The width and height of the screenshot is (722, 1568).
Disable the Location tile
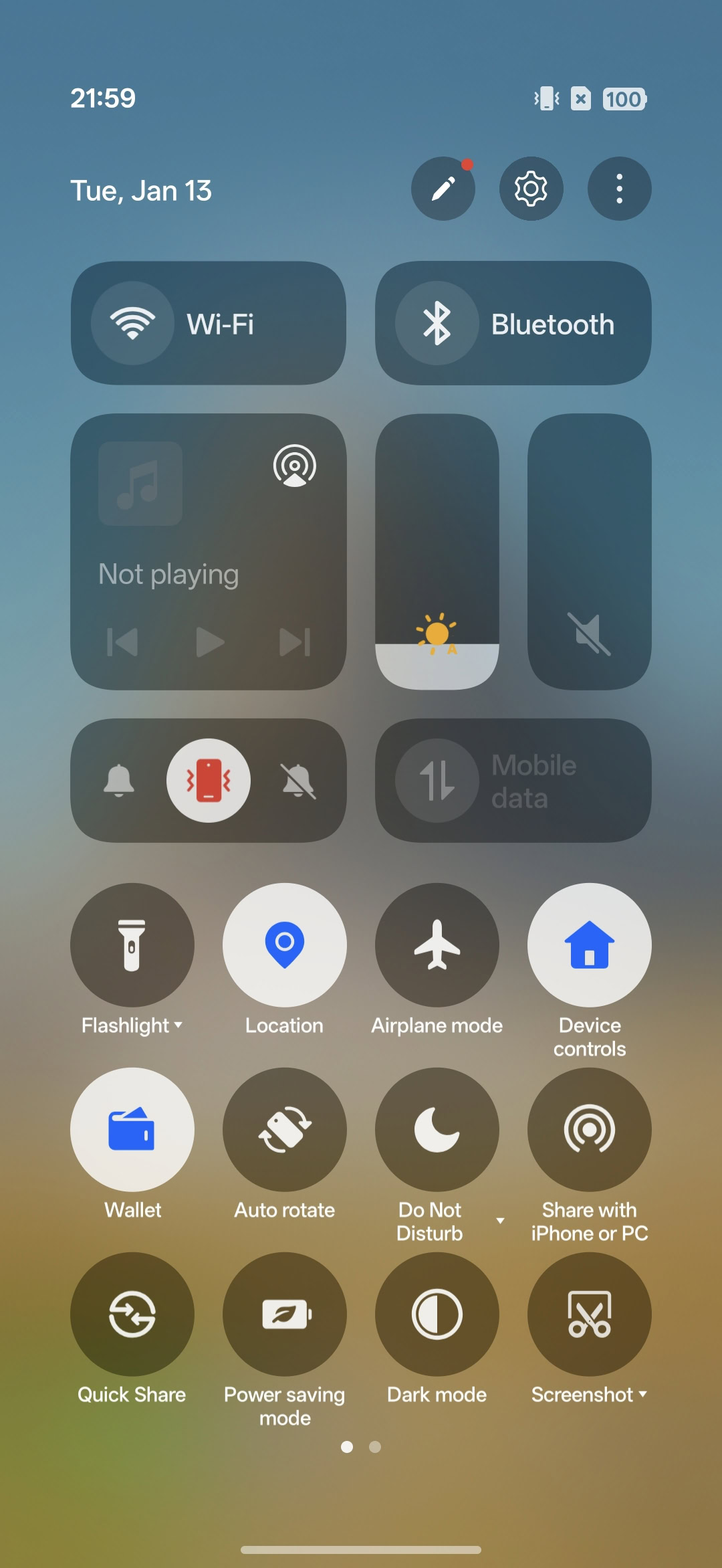click(285, 945)
